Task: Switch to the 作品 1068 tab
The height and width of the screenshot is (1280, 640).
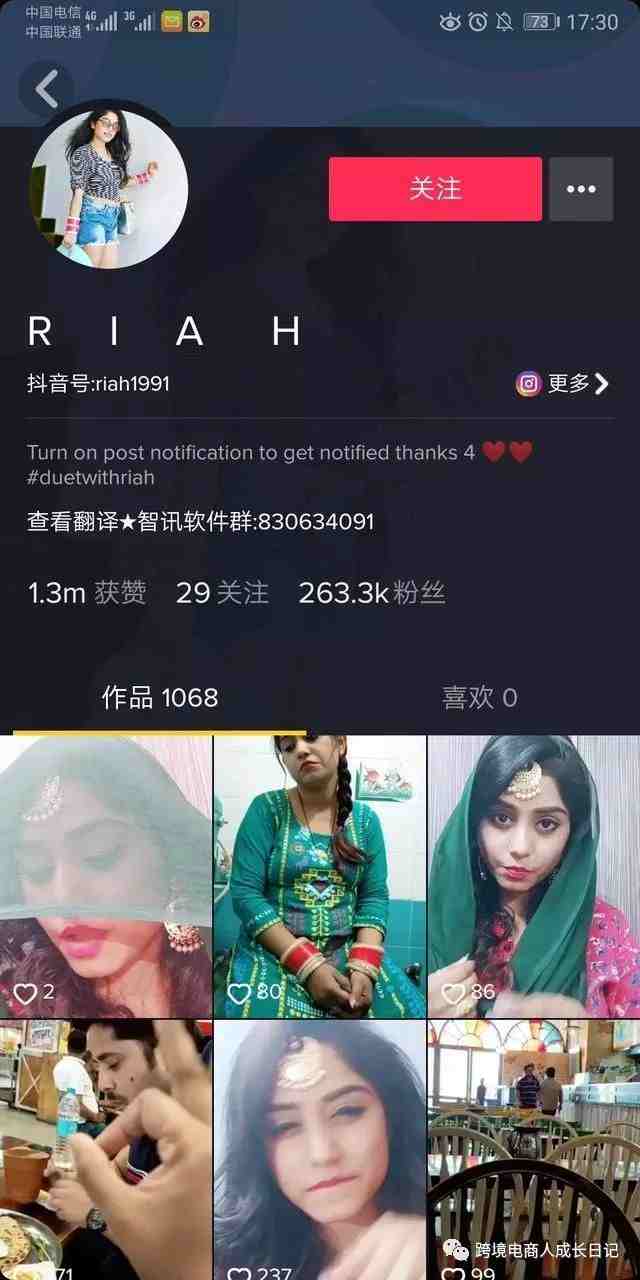Action: point(160,697)
